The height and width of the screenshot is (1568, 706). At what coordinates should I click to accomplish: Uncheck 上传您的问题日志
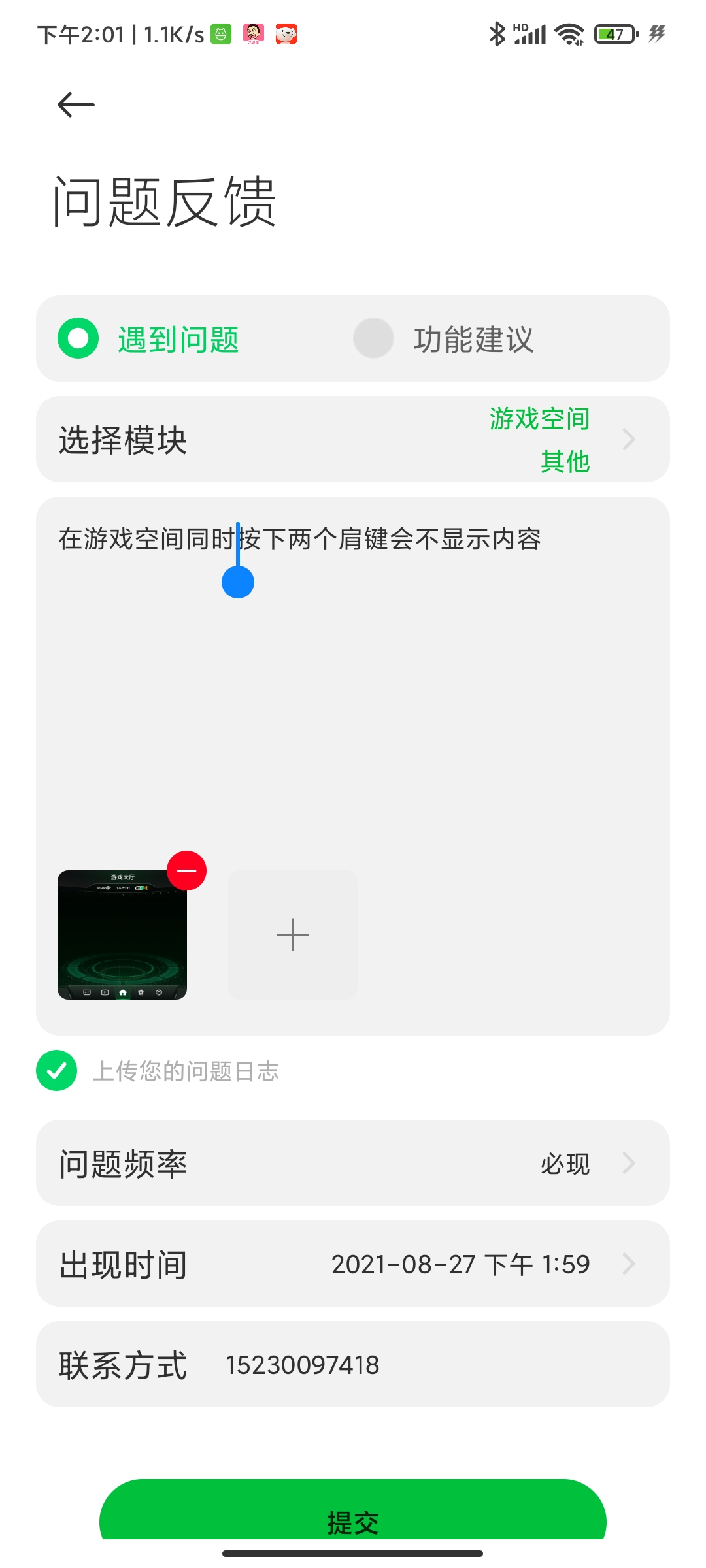pos(57,1071)
